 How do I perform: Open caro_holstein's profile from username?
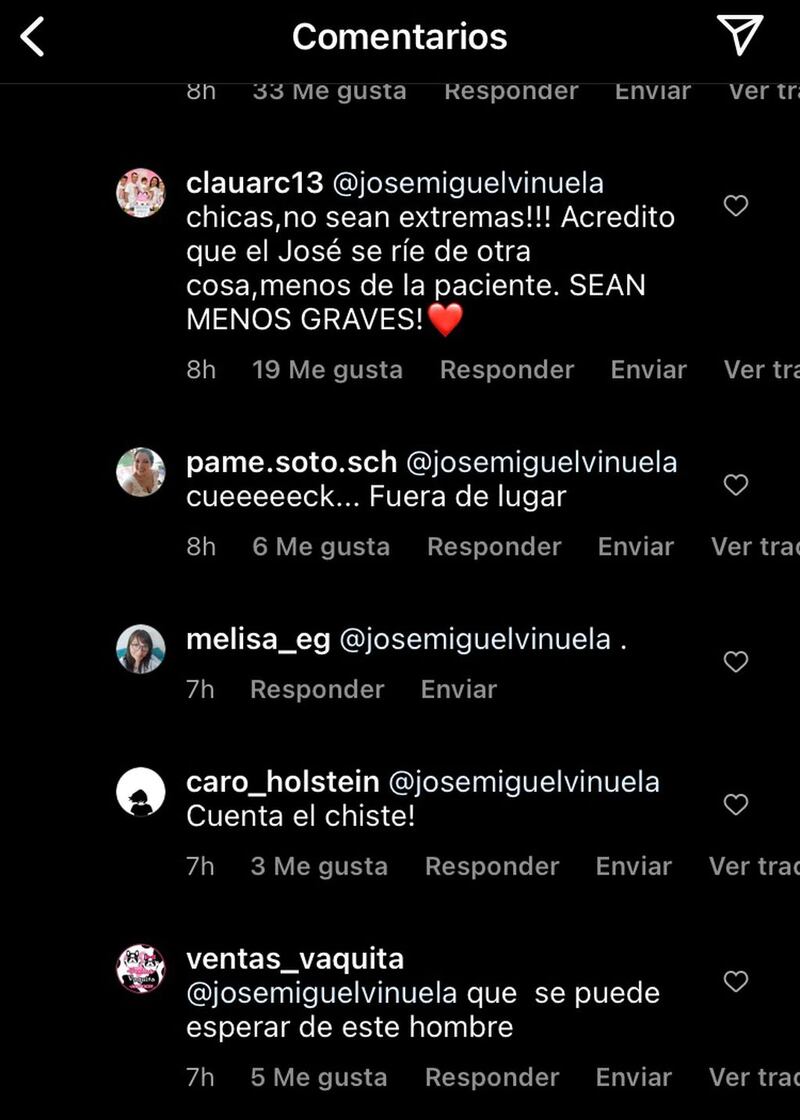pyautogui.click(x=282, y=782)
